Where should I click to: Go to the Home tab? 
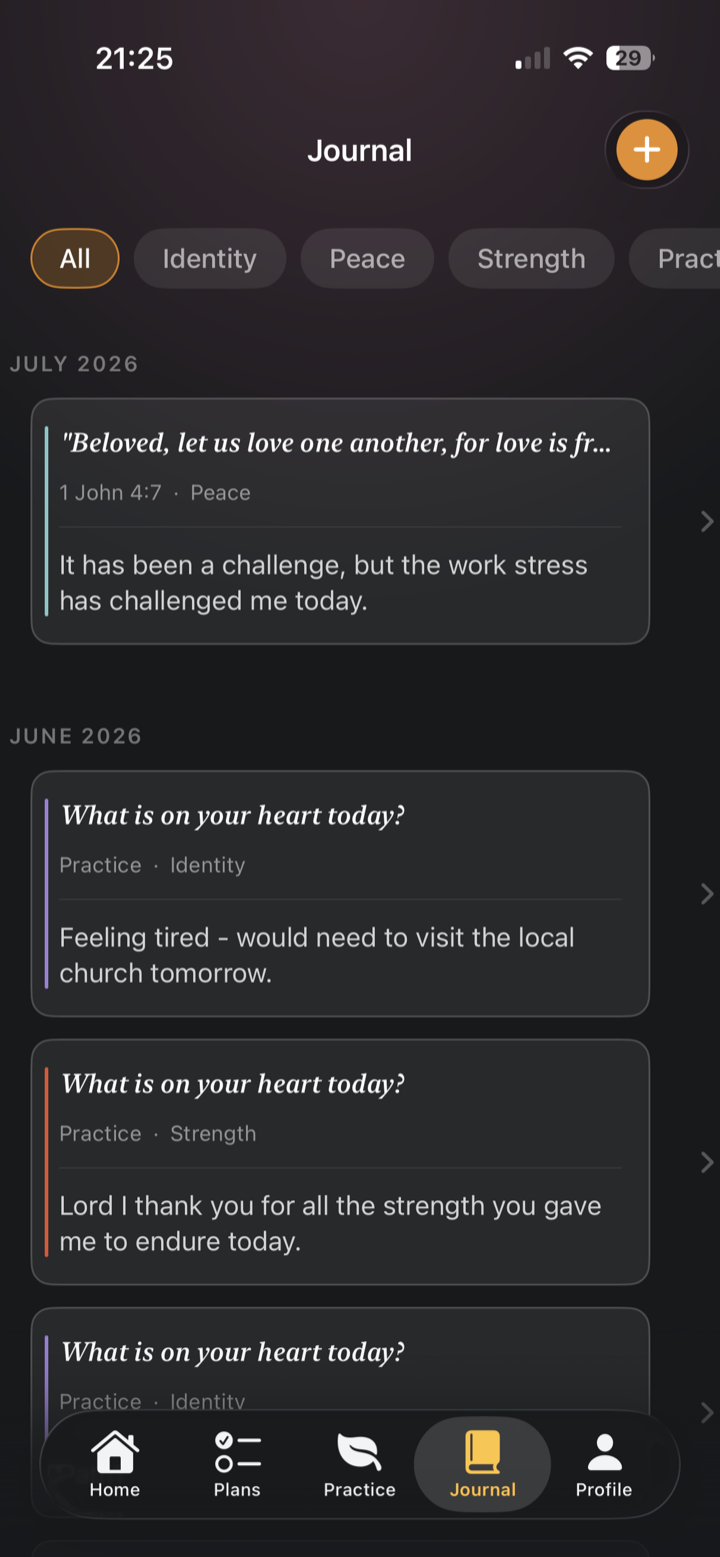point(115,1464)
